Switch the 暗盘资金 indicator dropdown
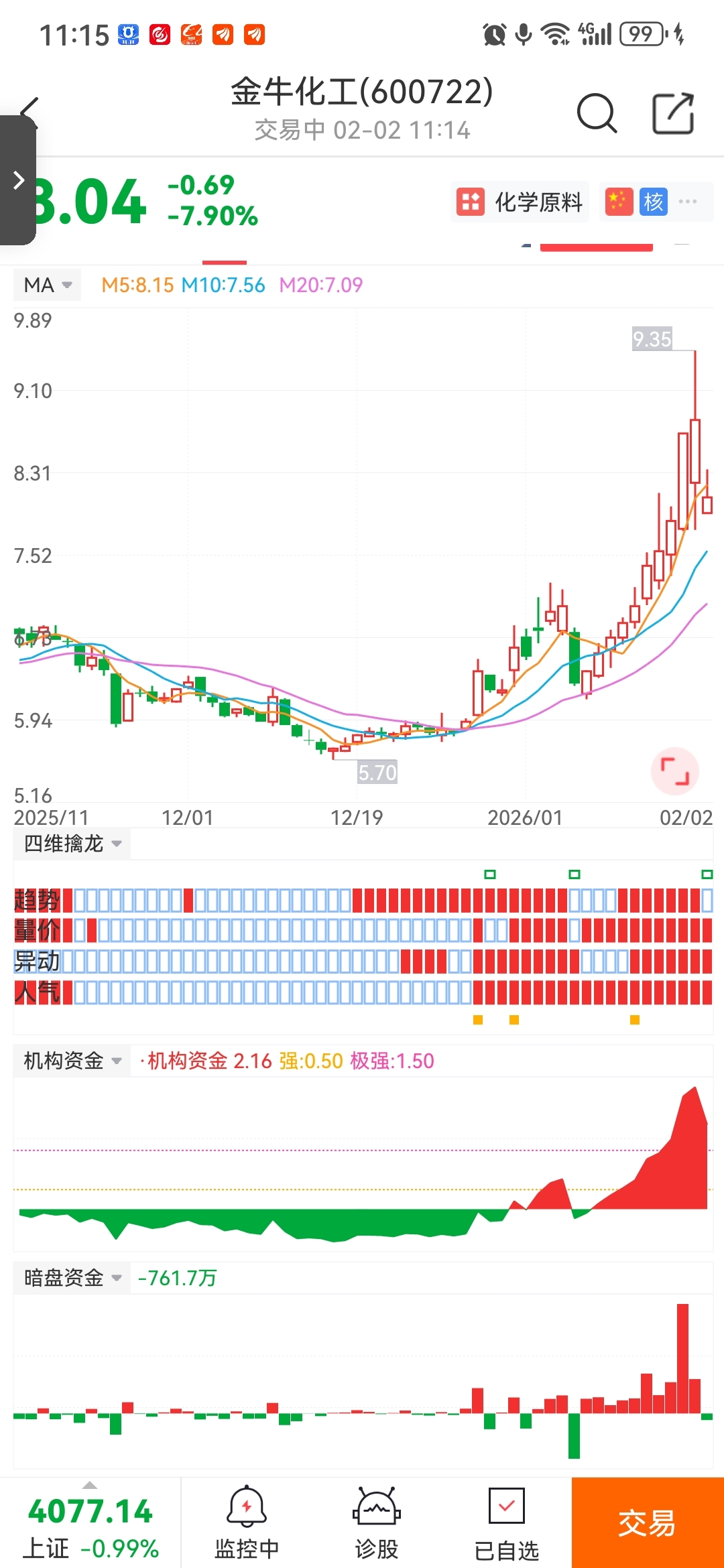This screenshot has width=724, height=1568. pos(72,1278)
